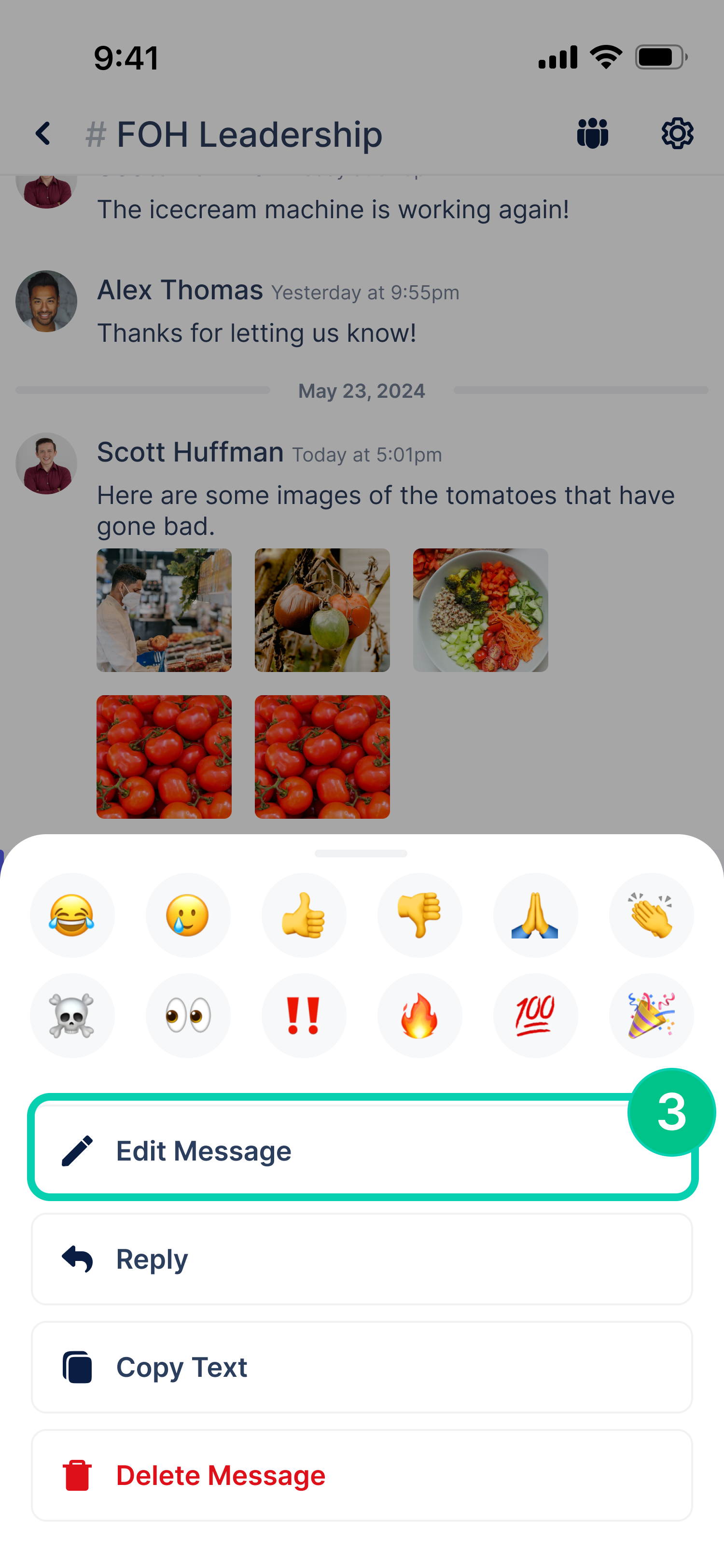Screen dimensions: 724x1568
Task: Go back using the chevron arrow
Action: [43, 133]
